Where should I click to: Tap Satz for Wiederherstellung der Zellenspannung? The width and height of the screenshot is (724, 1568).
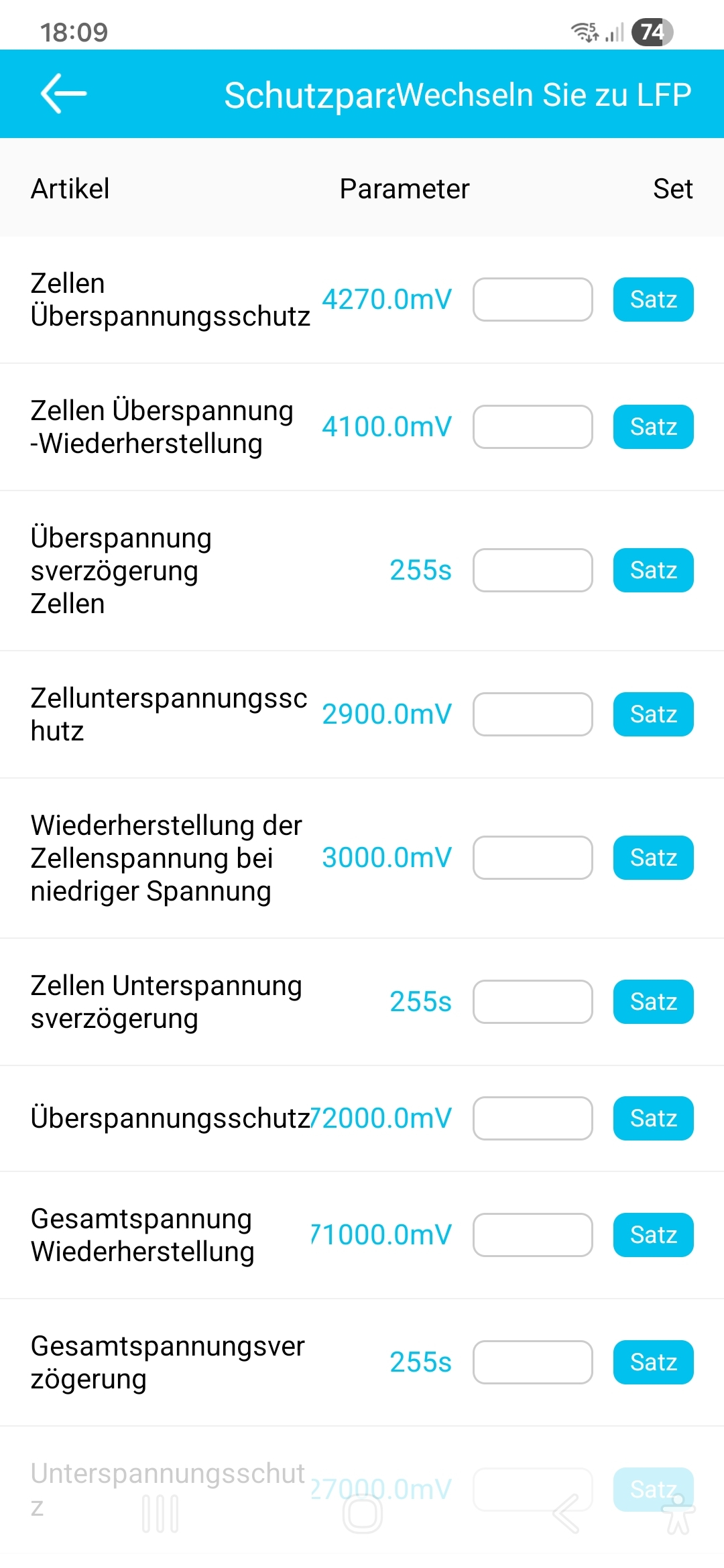coord(653,858)
